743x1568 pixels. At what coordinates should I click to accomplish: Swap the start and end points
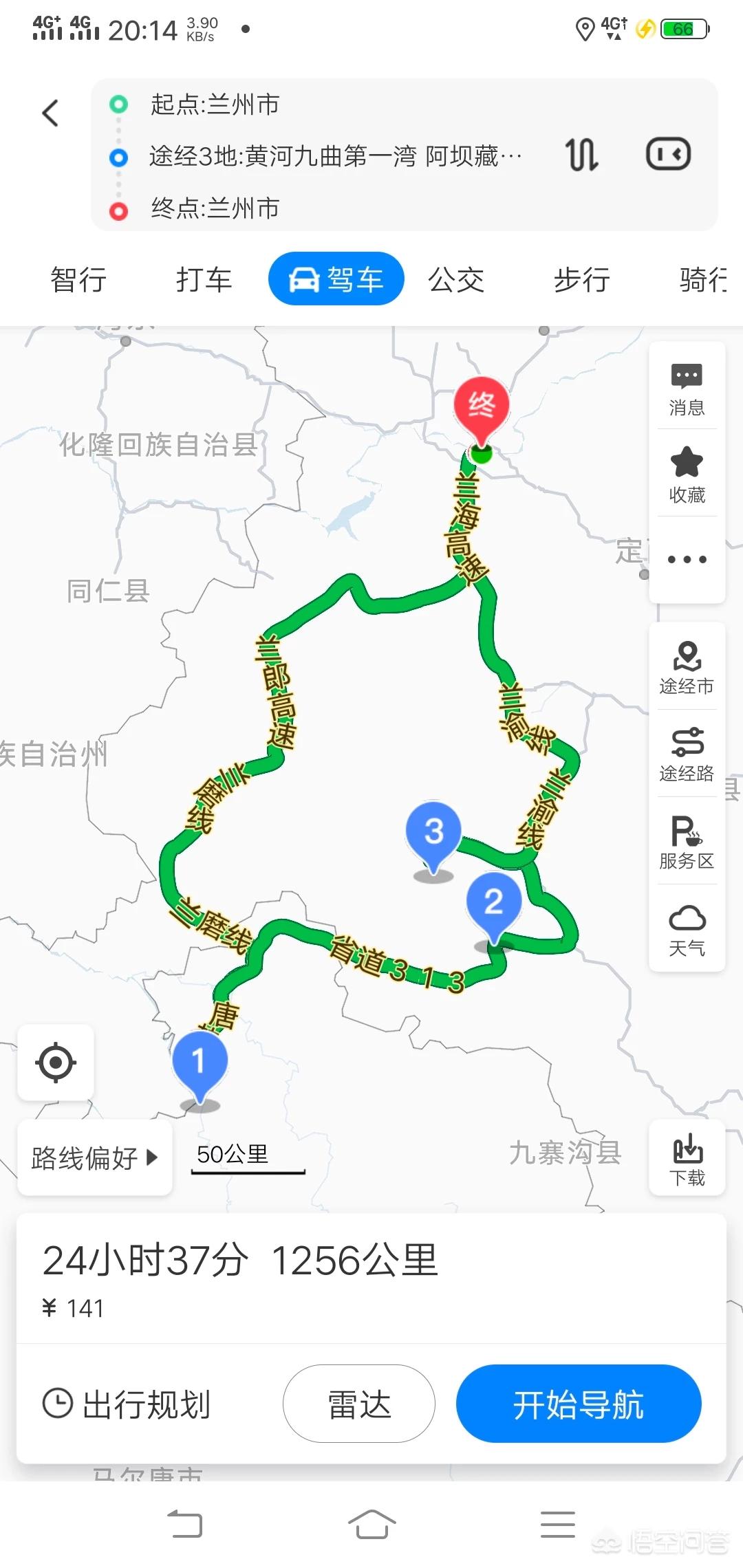tap(581, 154)
